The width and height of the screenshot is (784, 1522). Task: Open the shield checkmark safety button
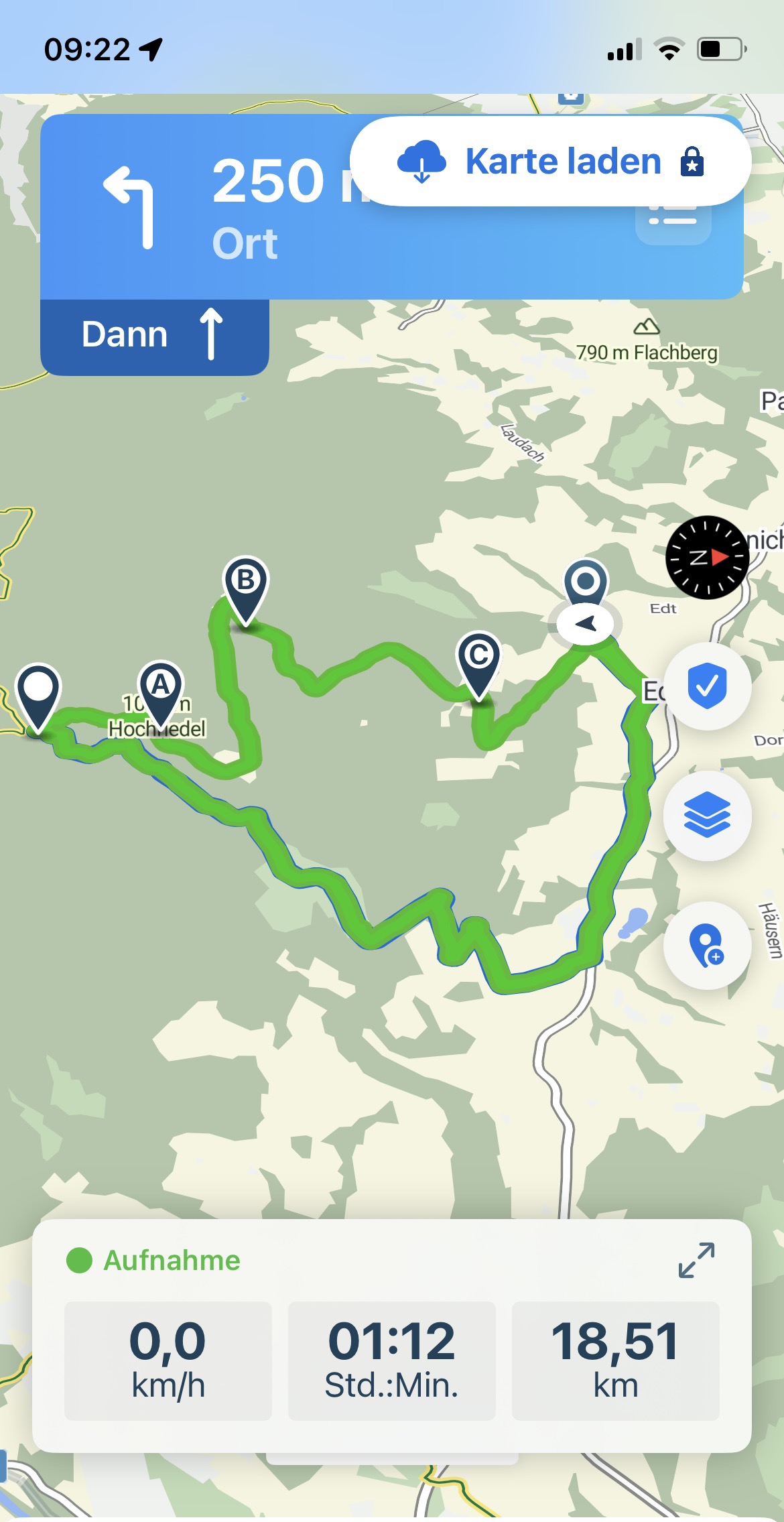click(707, 686)
